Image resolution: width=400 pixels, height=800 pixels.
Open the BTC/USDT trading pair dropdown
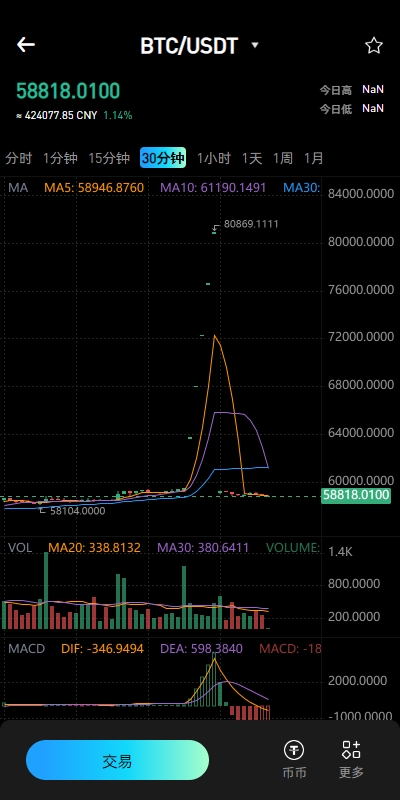point(199,46)
